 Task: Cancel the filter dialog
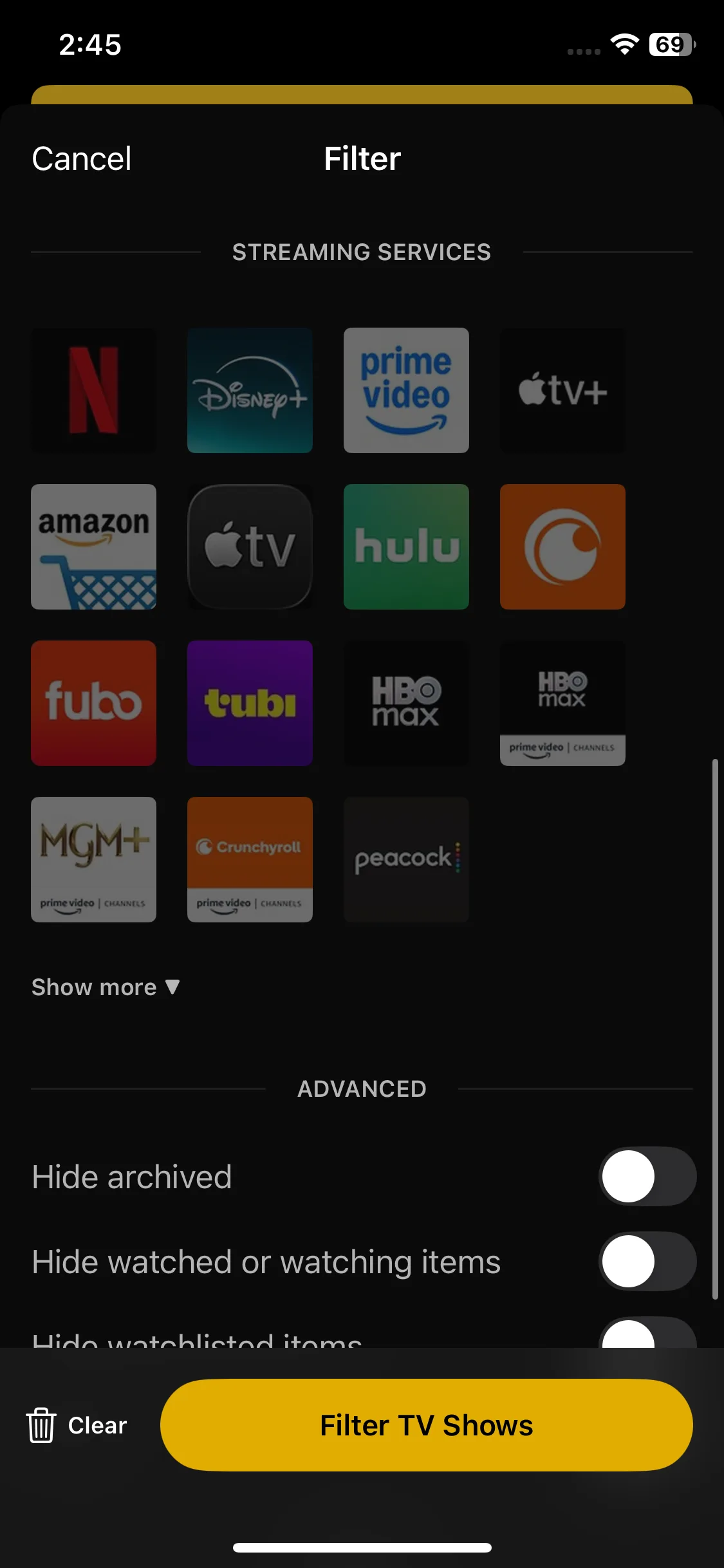[82, 158]
